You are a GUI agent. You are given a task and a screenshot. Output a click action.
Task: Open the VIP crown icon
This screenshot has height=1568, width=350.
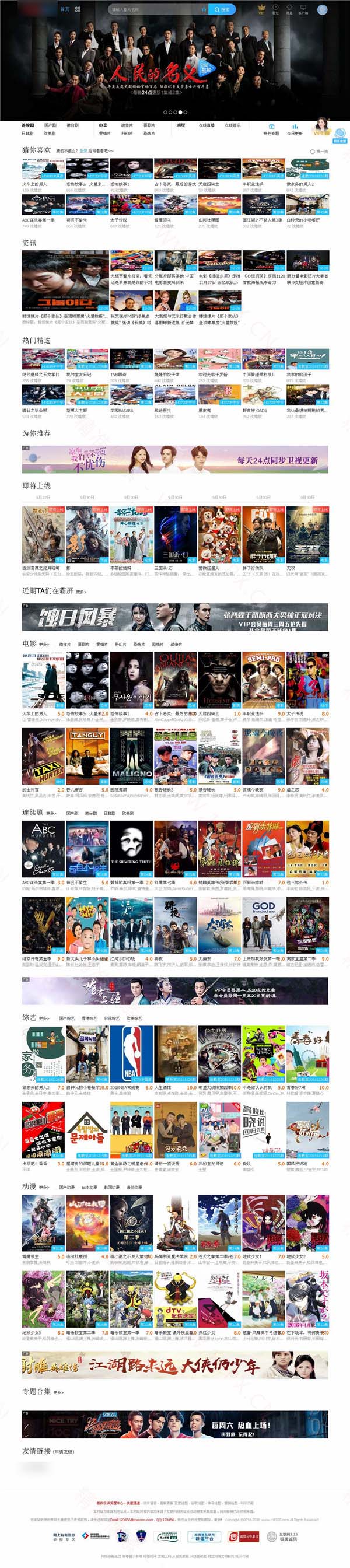[x=261, y=9]
